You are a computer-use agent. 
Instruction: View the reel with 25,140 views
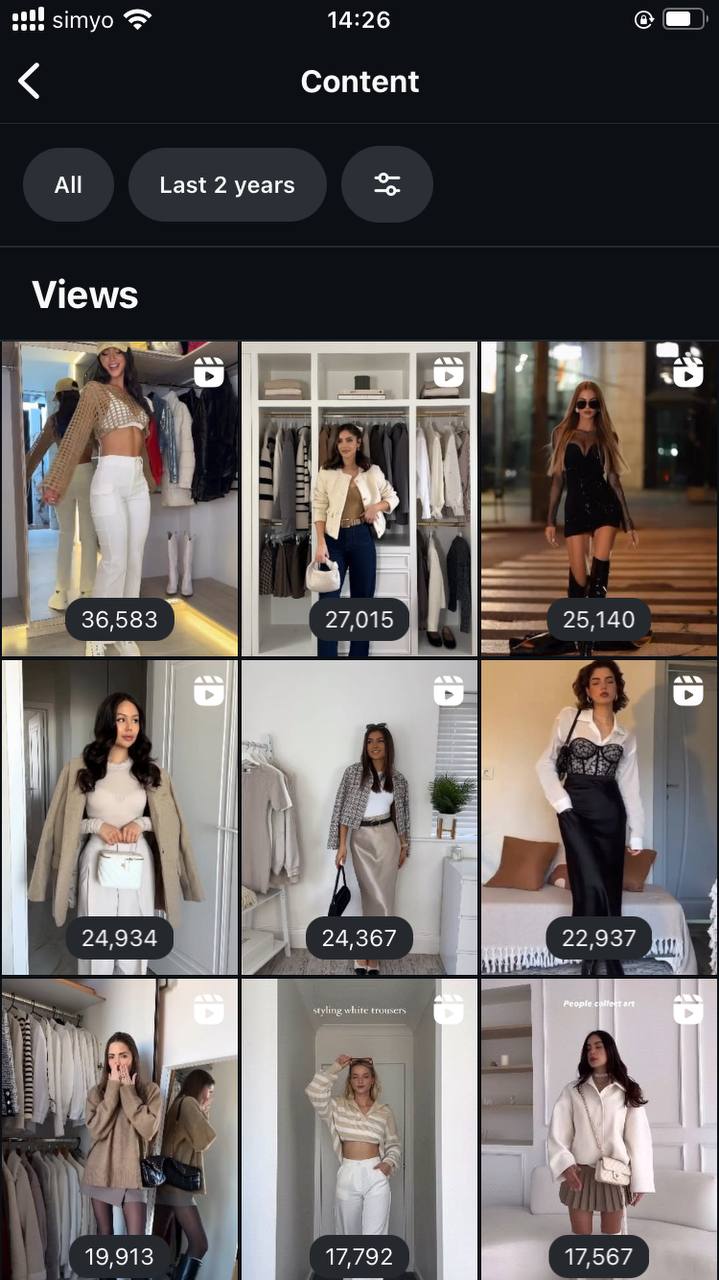[599, 498]
